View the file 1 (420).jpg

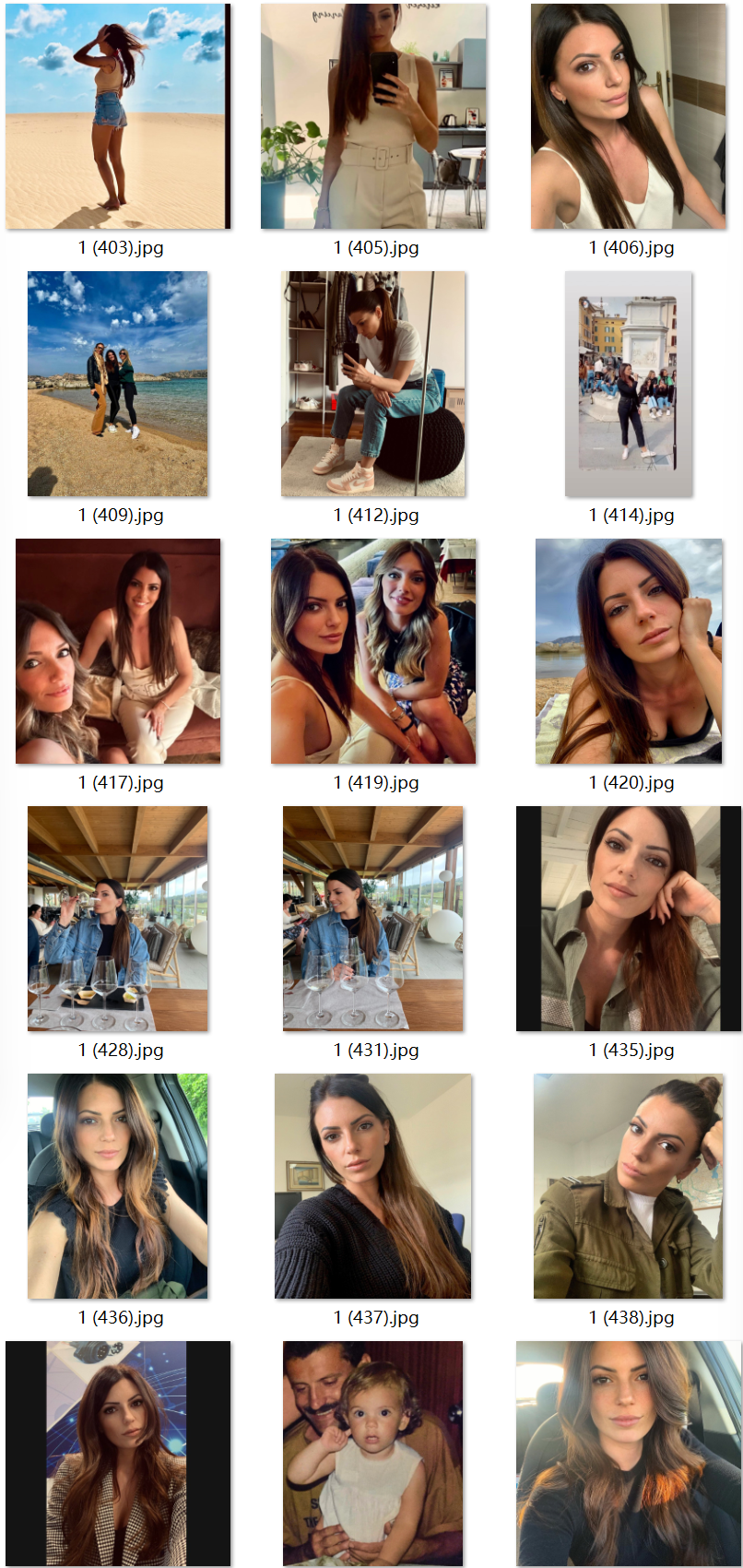pos(629,651)
